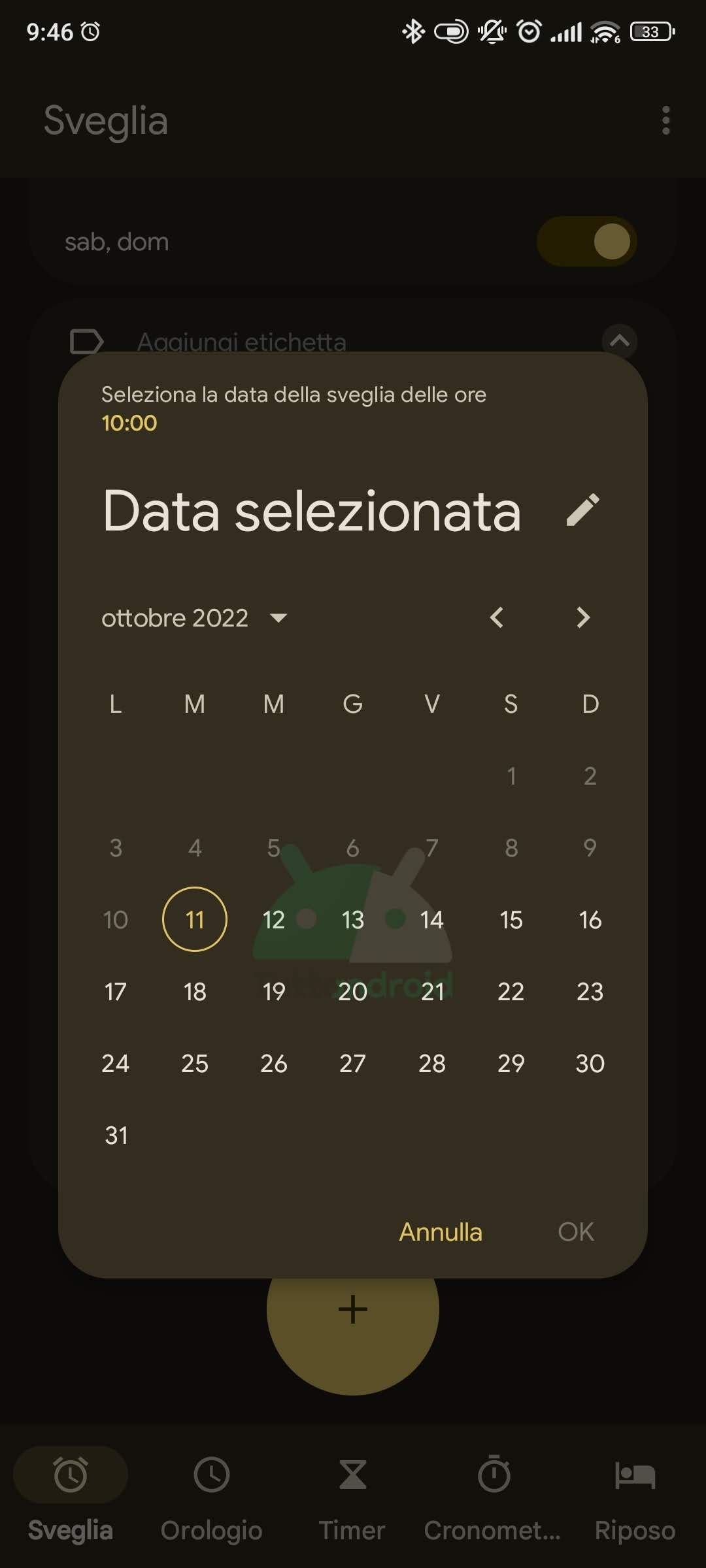Tap Annulla to cancel date selection
This screenshot has width=706, height=1568.
pyautogui.click(x=441, y=1232)
